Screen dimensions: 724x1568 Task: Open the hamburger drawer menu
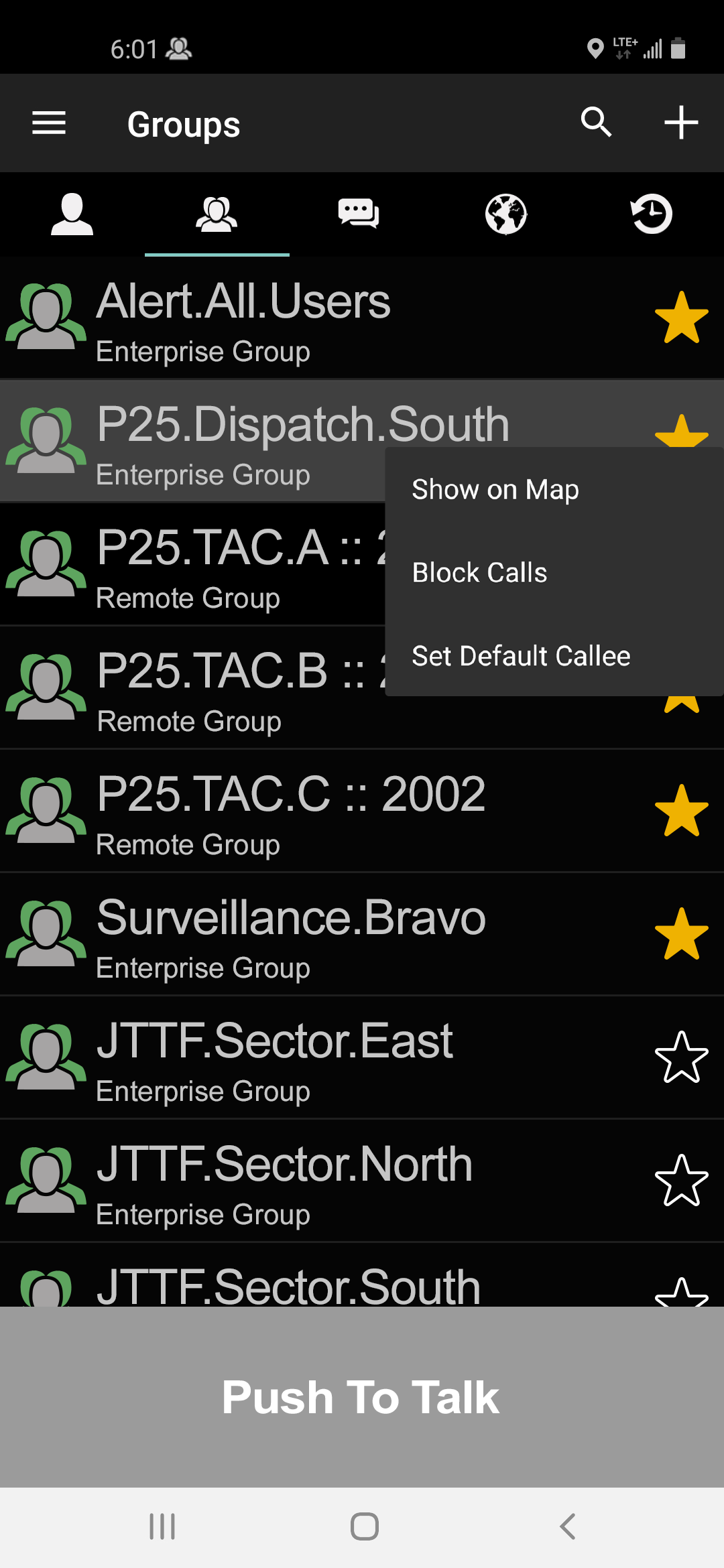point(49,123)
